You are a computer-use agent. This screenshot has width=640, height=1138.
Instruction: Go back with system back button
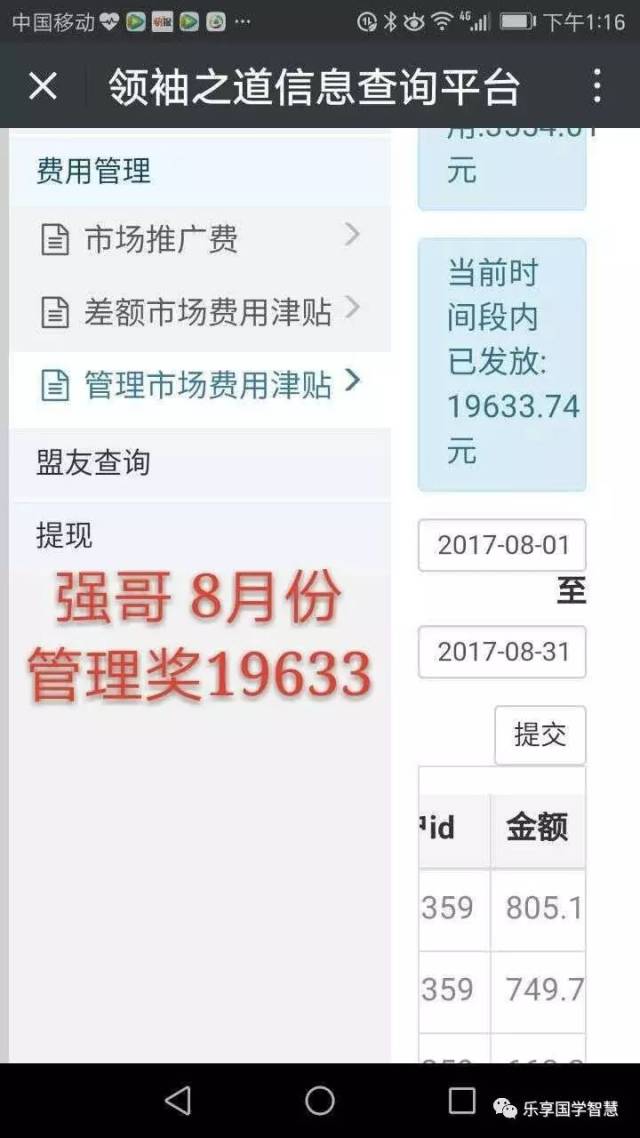click(178, 1101)
